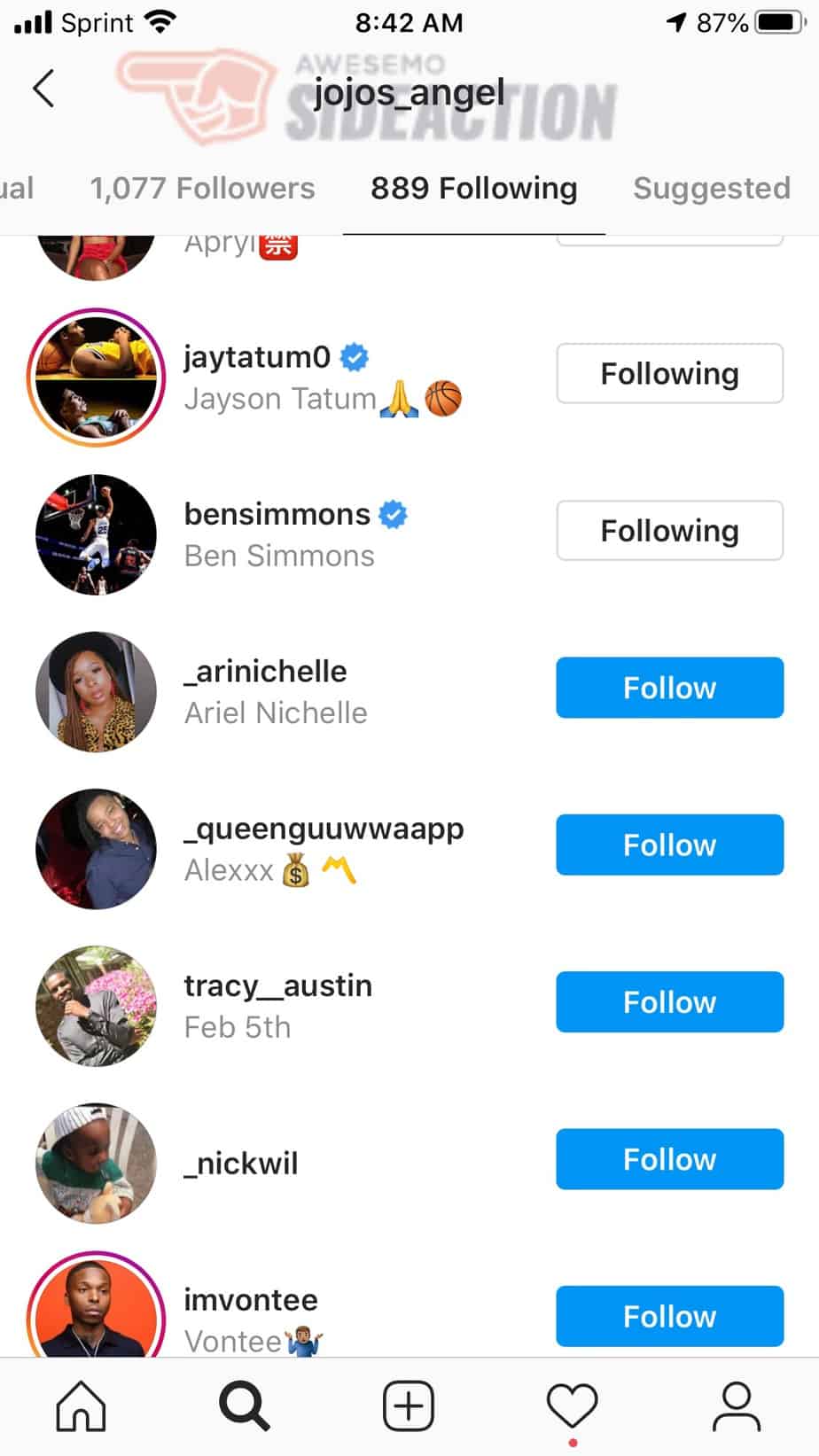Tap Following button next to jaytatum0
The height and width of the screenshot is (1456, 819).
[x=669, y=373]
